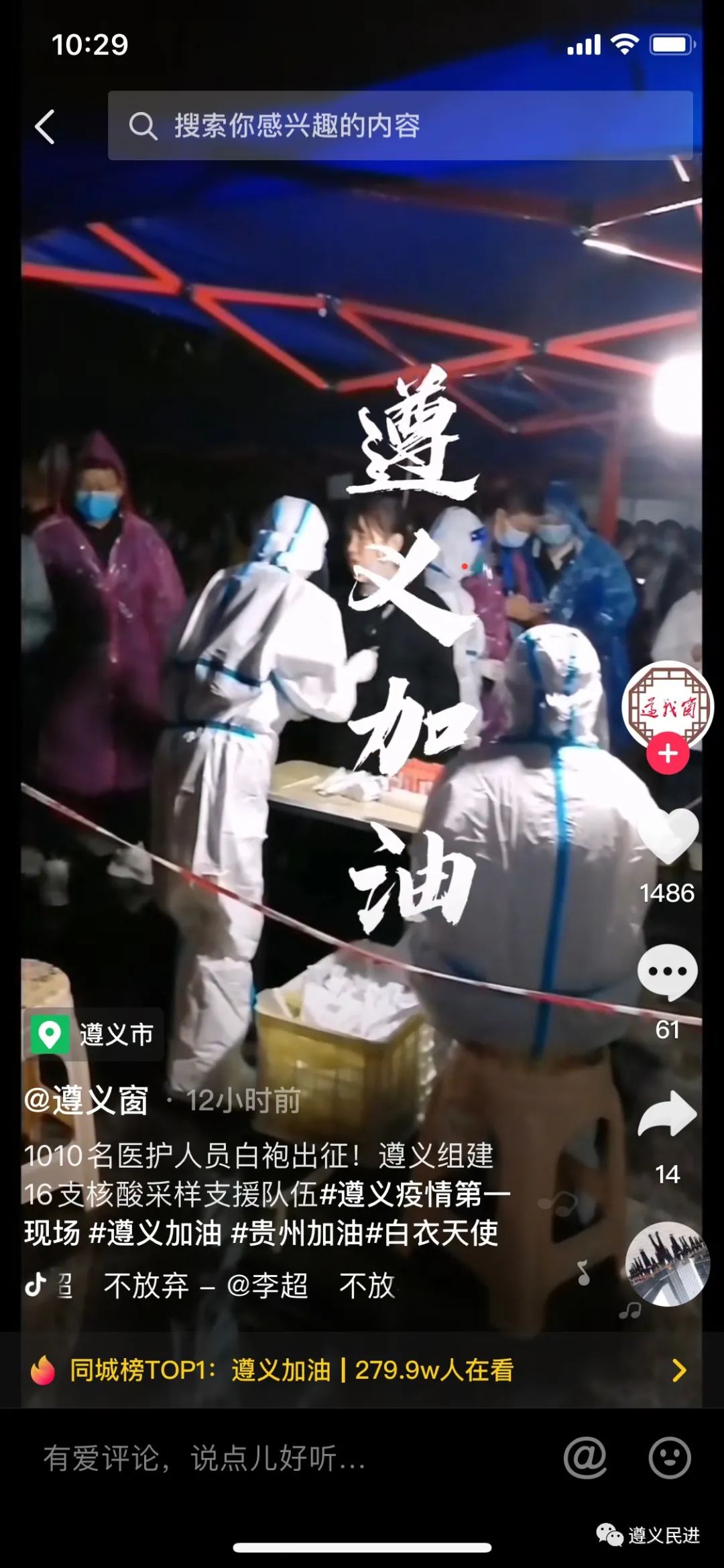This screenshot has width=724, height=1568.
Task: Mention someone with the @ icon
Action: [x=585, y=1457]
